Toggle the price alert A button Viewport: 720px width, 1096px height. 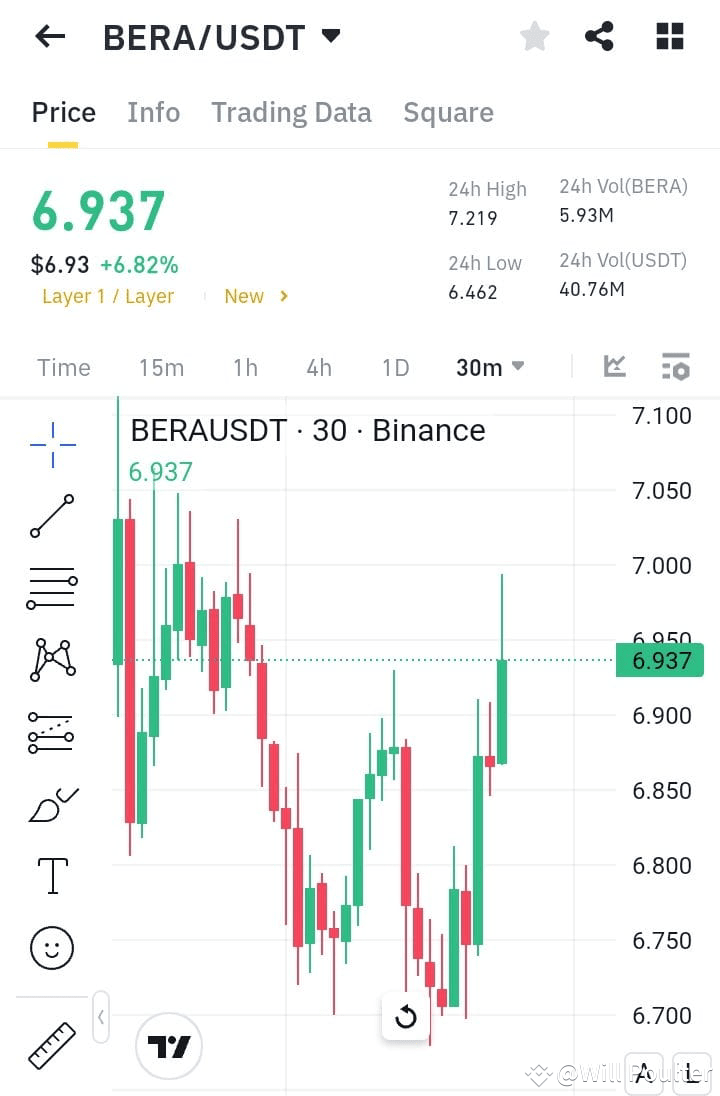tap(644, 1071)
